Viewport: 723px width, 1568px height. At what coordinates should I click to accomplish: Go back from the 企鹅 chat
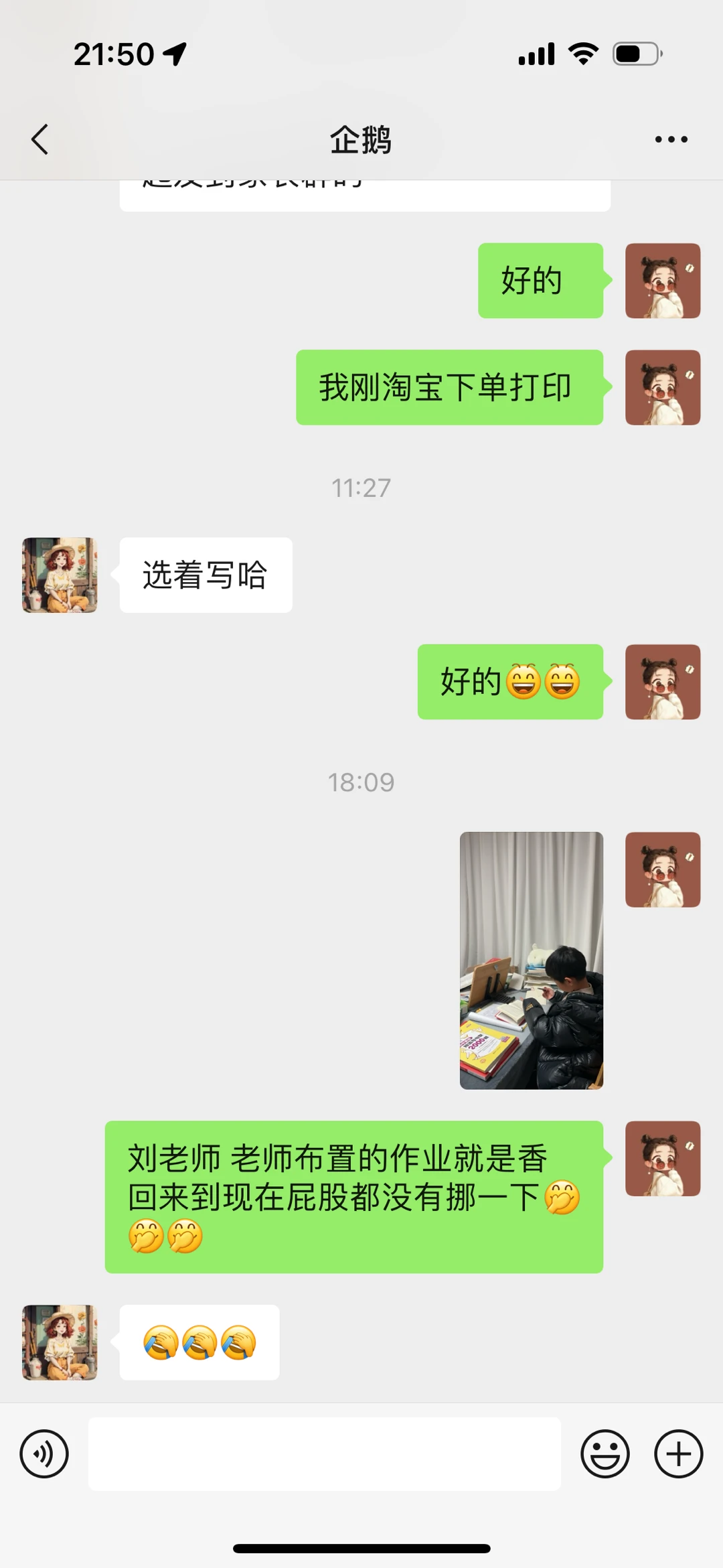tap(40, 139)
